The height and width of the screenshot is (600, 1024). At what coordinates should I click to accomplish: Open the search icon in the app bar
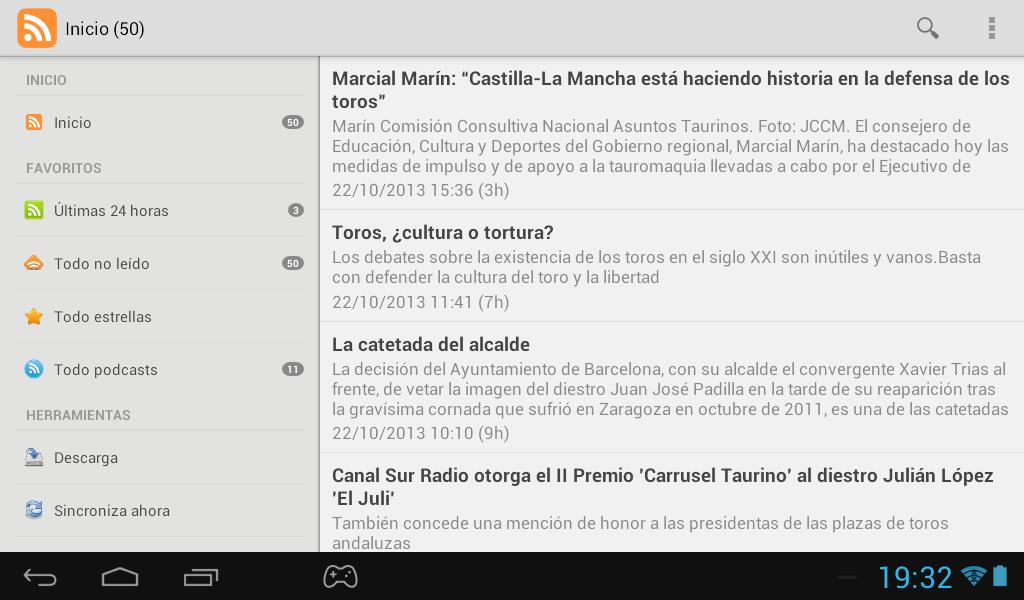coord(927,28)
